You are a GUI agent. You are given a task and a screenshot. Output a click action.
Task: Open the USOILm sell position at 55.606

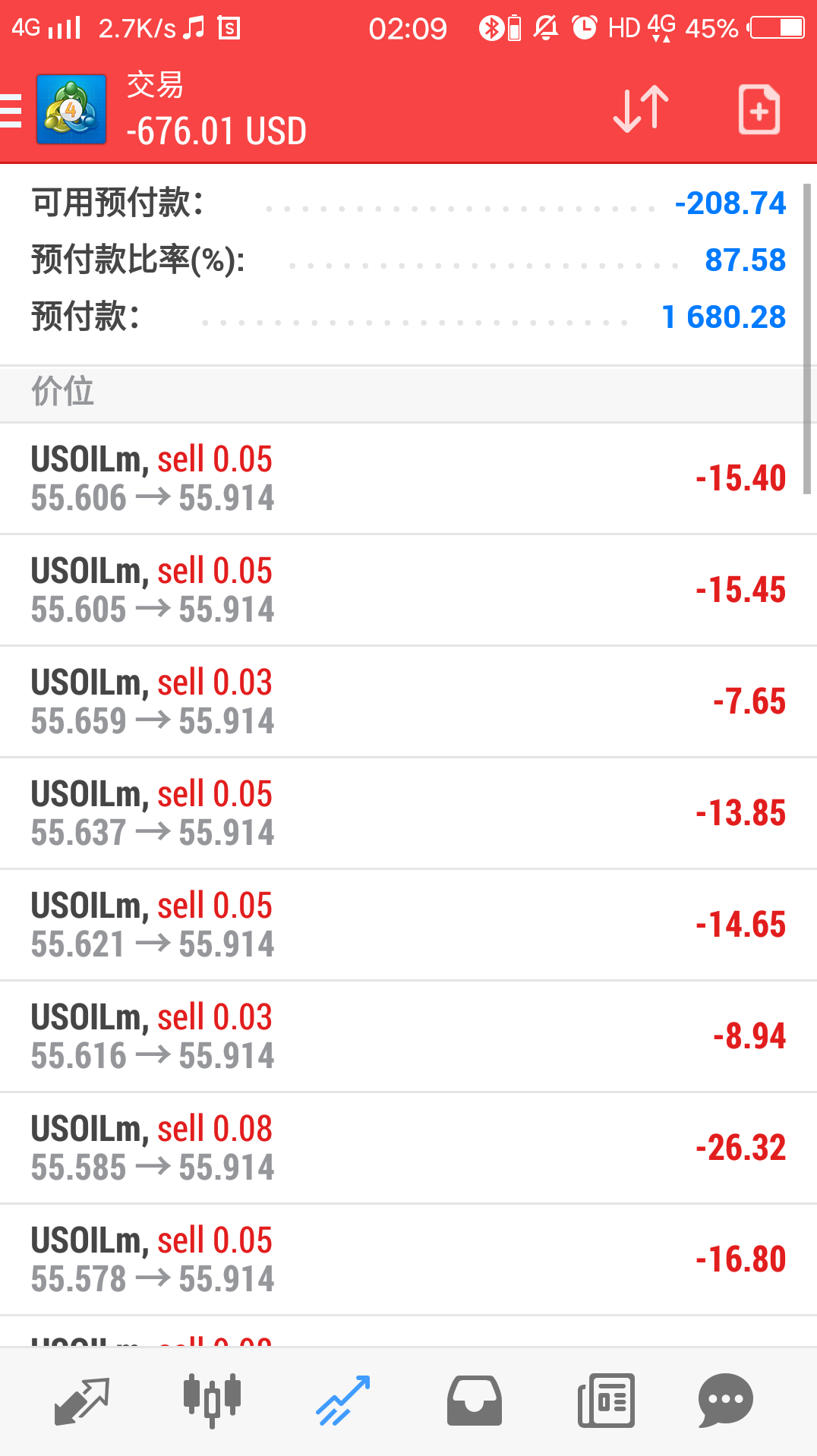coord(408,478)
